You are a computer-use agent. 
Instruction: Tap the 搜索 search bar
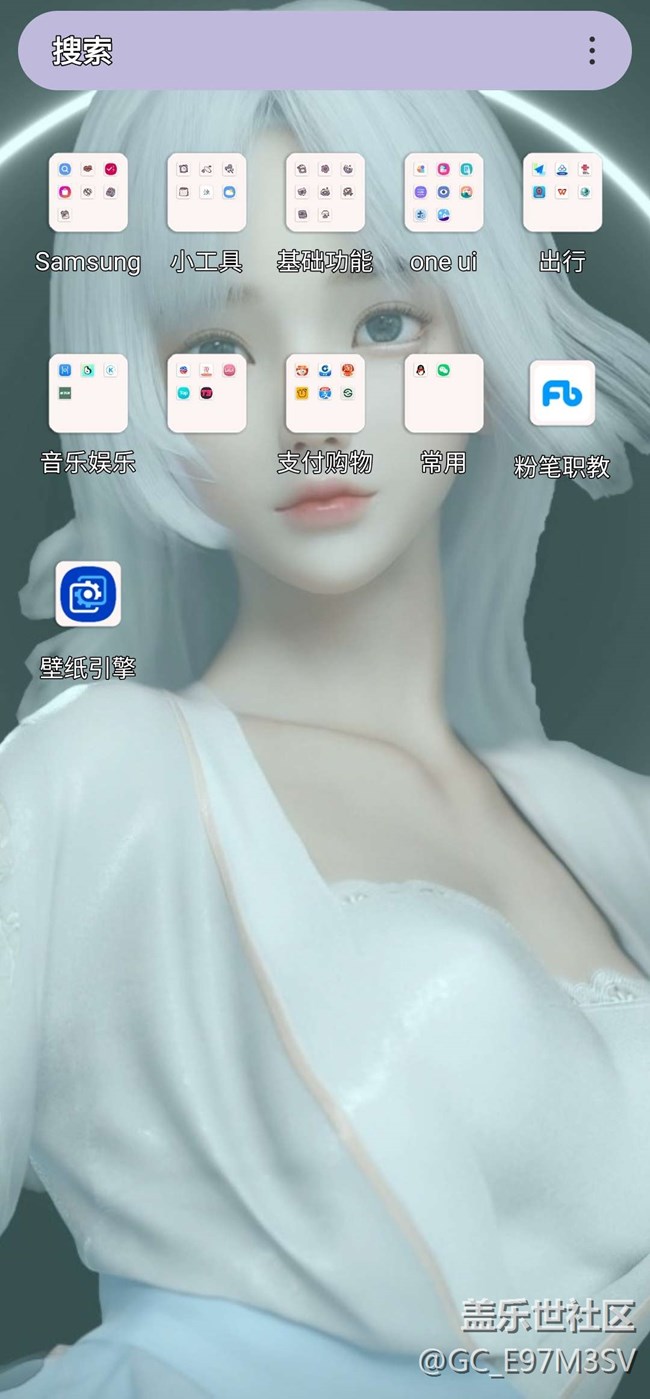tap(300, 51)
